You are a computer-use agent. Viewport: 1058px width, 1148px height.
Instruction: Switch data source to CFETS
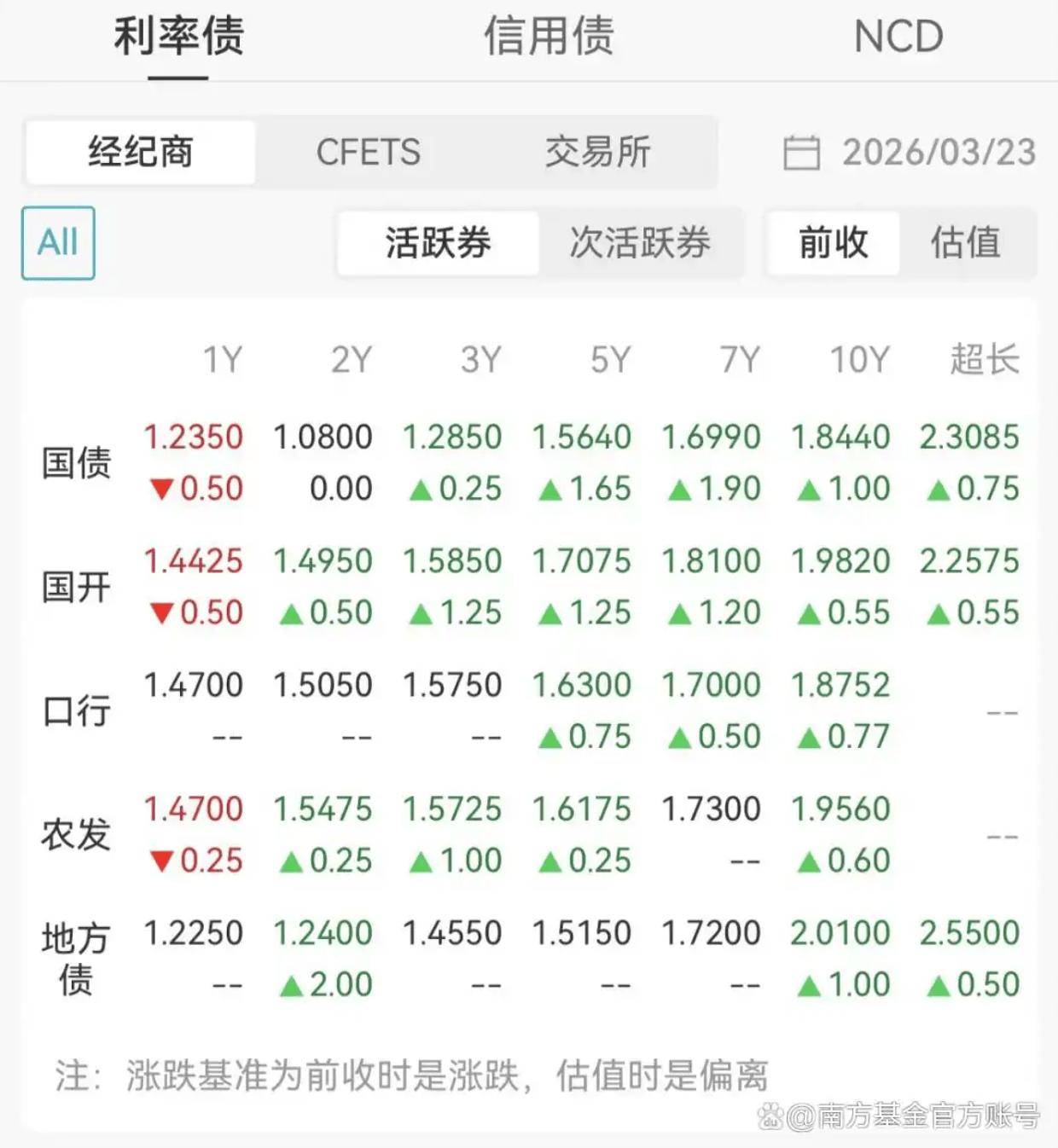point(369,153)
